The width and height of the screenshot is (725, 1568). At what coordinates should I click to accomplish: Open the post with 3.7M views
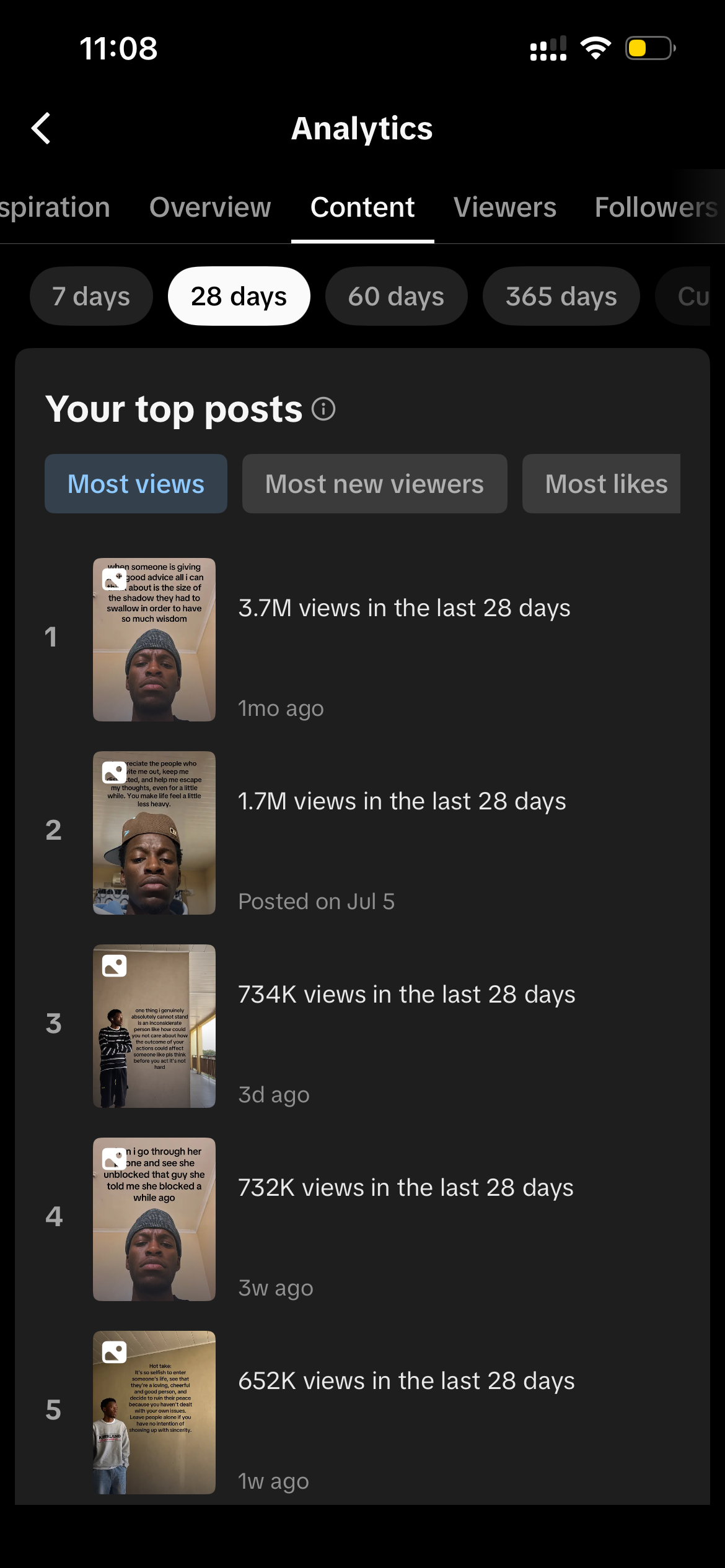(362, 640)
